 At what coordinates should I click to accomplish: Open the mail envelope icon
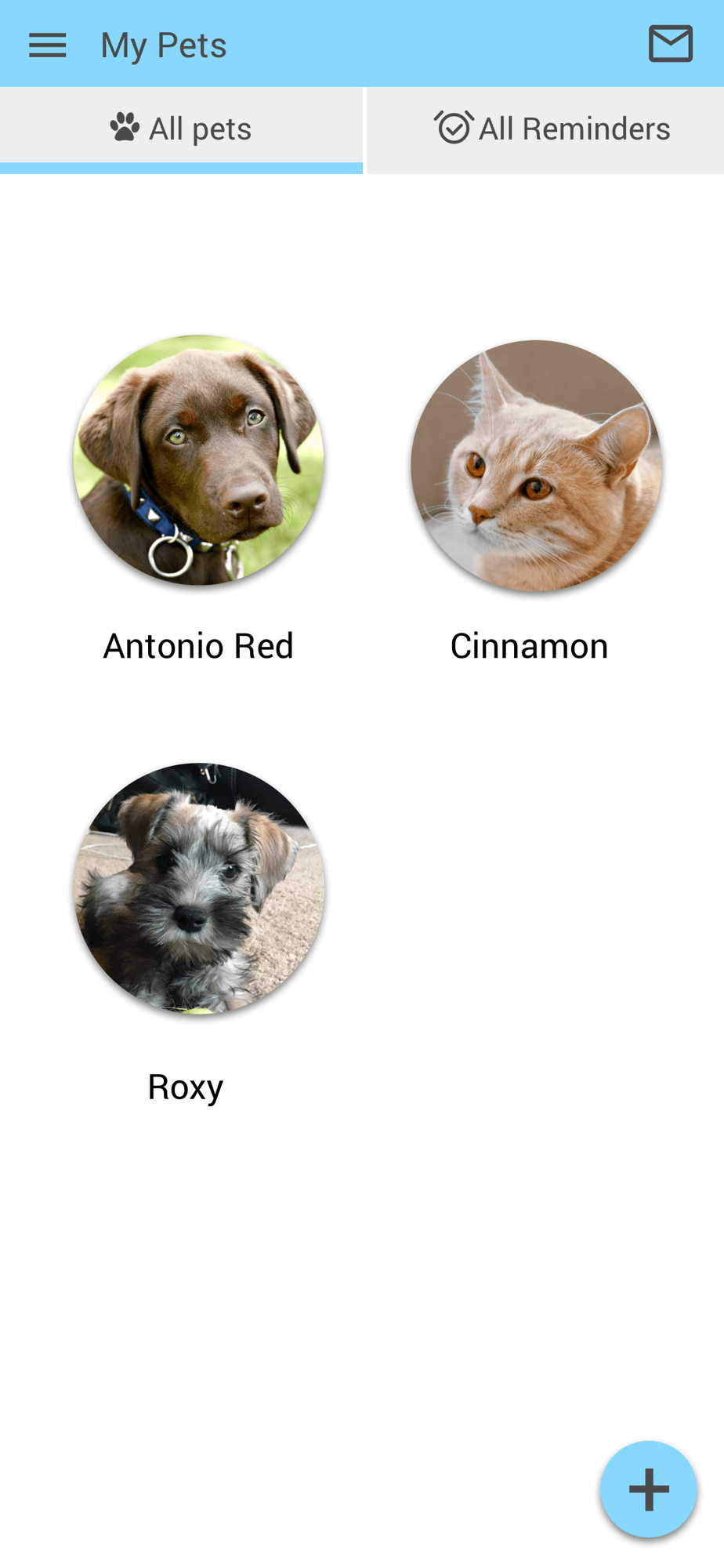coord(670,43)
